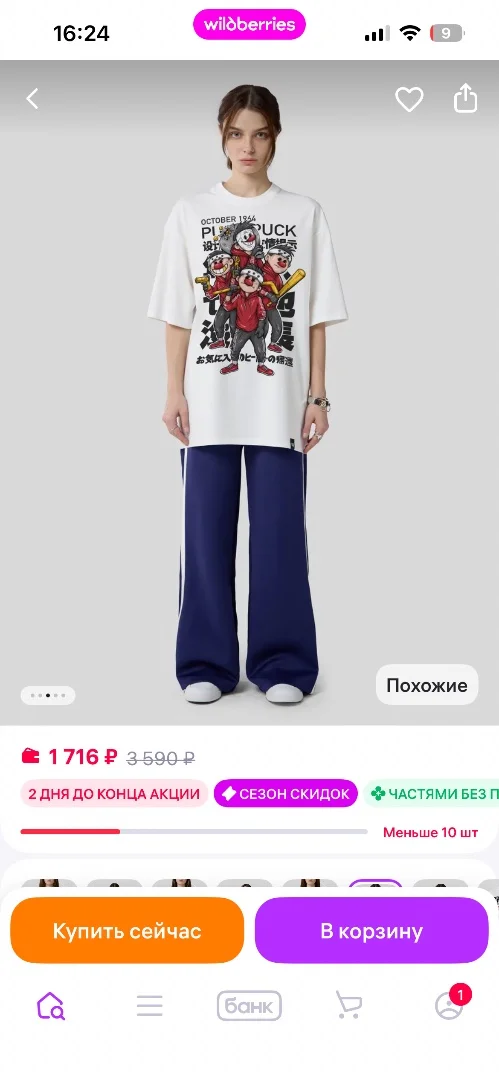Add to cart with В корзину
The image size is (499, 1080).
(x=371, y=931)
